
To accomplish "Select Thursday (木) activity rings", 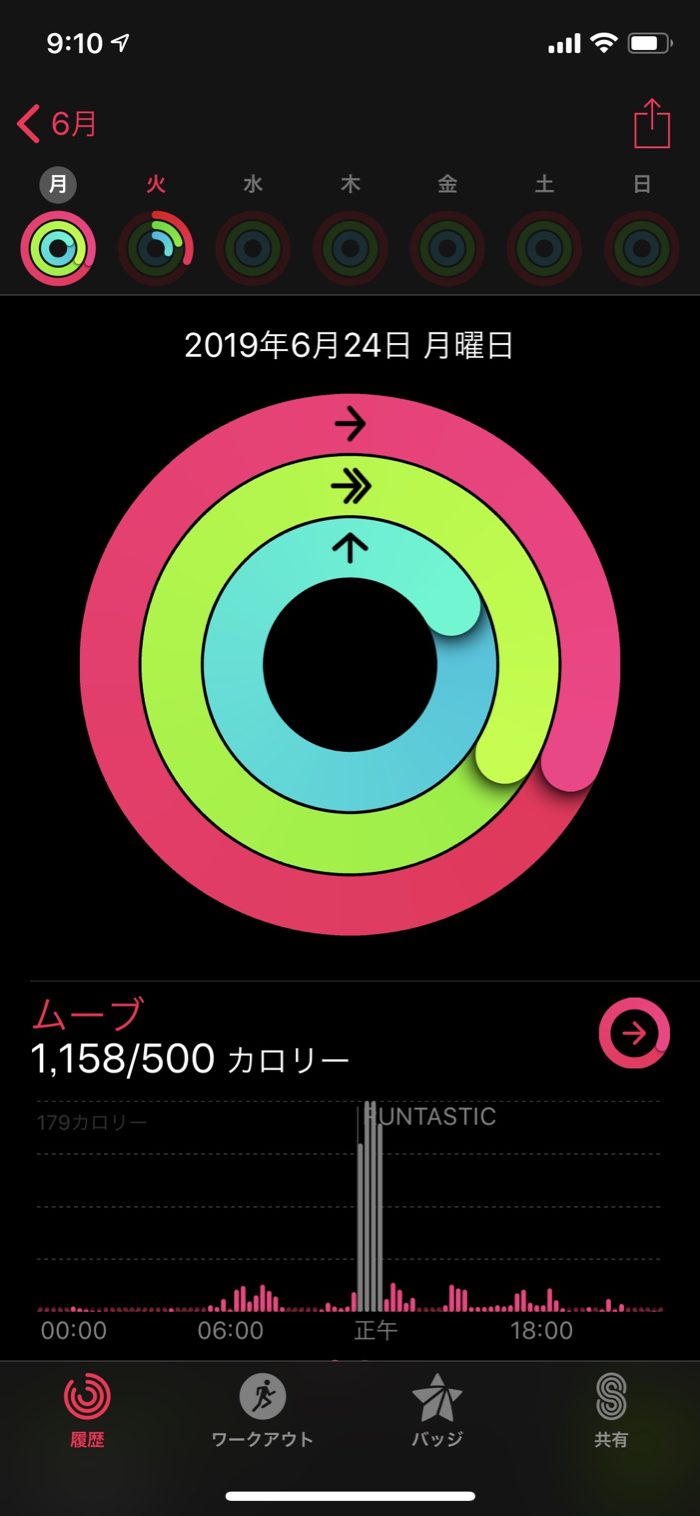I will point(350,246).
